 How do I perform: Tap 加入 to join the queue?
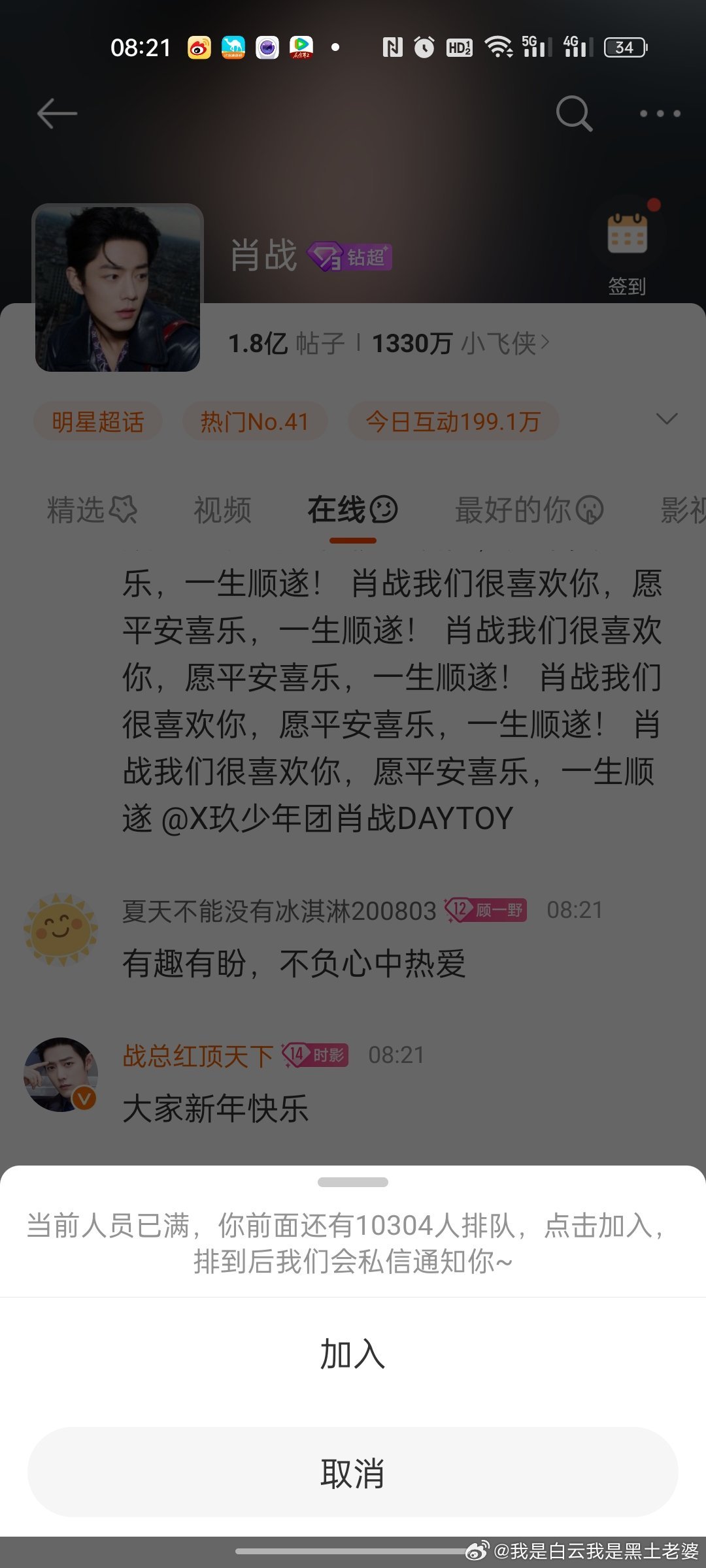coord(353,1354)
